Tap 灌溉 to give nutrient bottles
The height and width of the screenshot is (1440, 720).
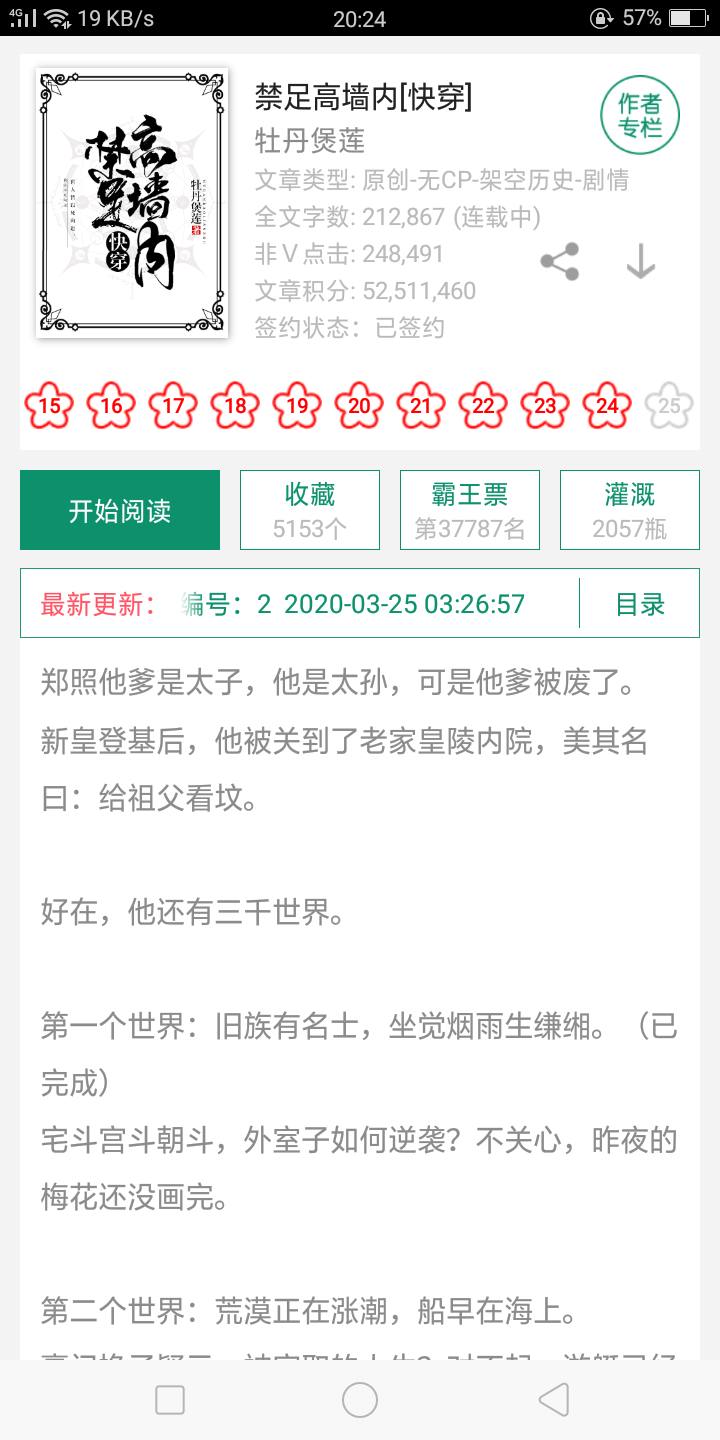pyautogui.click(x=629, y=511)
